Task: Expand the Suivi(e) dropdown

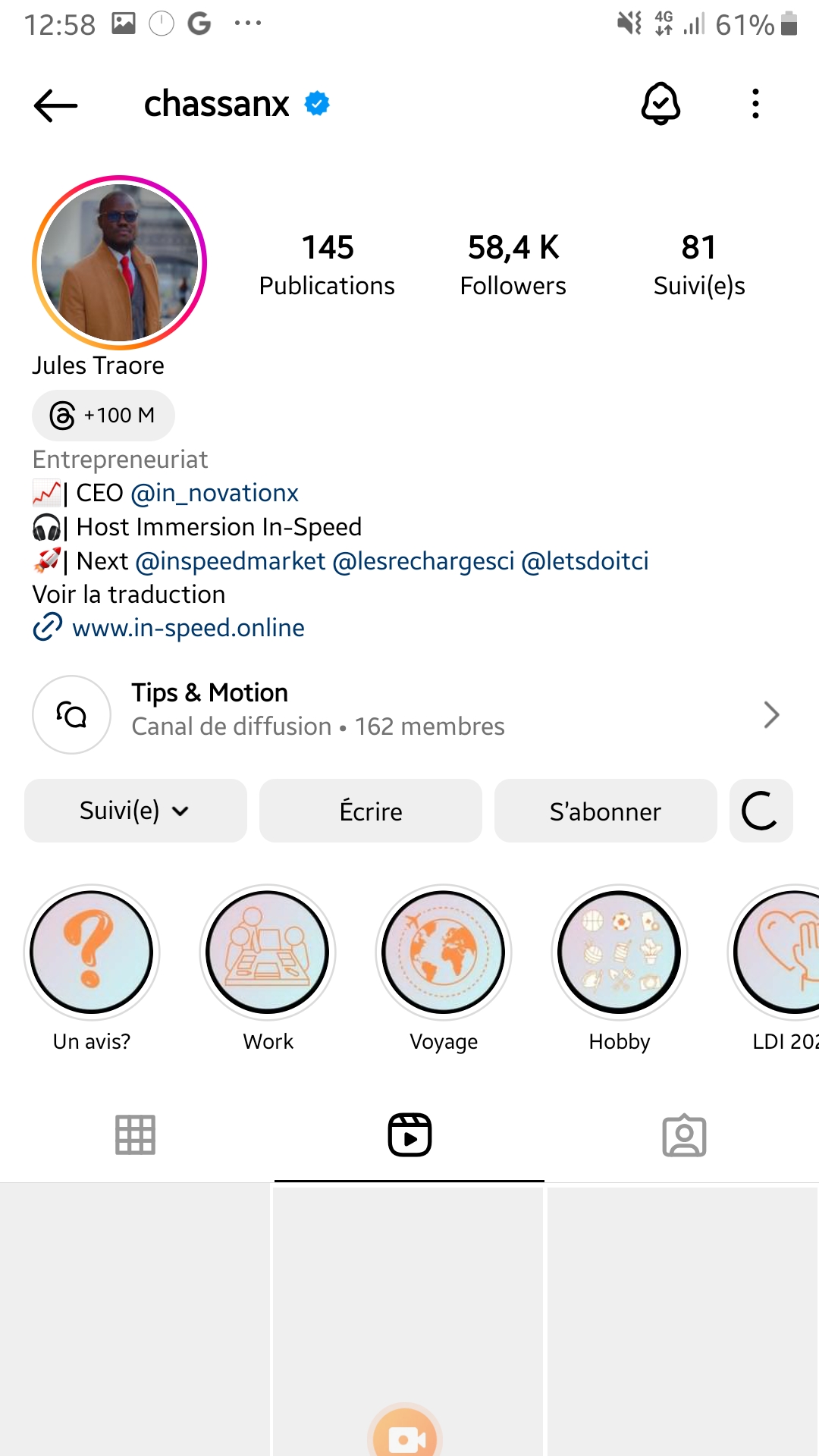Action: (x=136, y=811)
